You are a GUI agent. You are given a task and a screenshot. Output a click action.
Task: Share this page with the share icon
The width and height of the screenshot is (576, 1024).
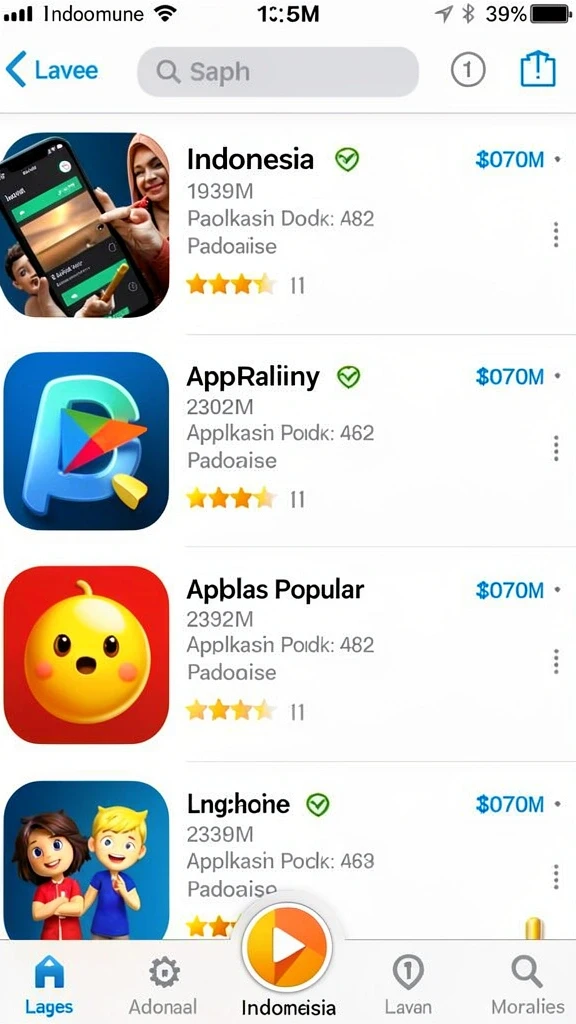click(x=538, y=69)
